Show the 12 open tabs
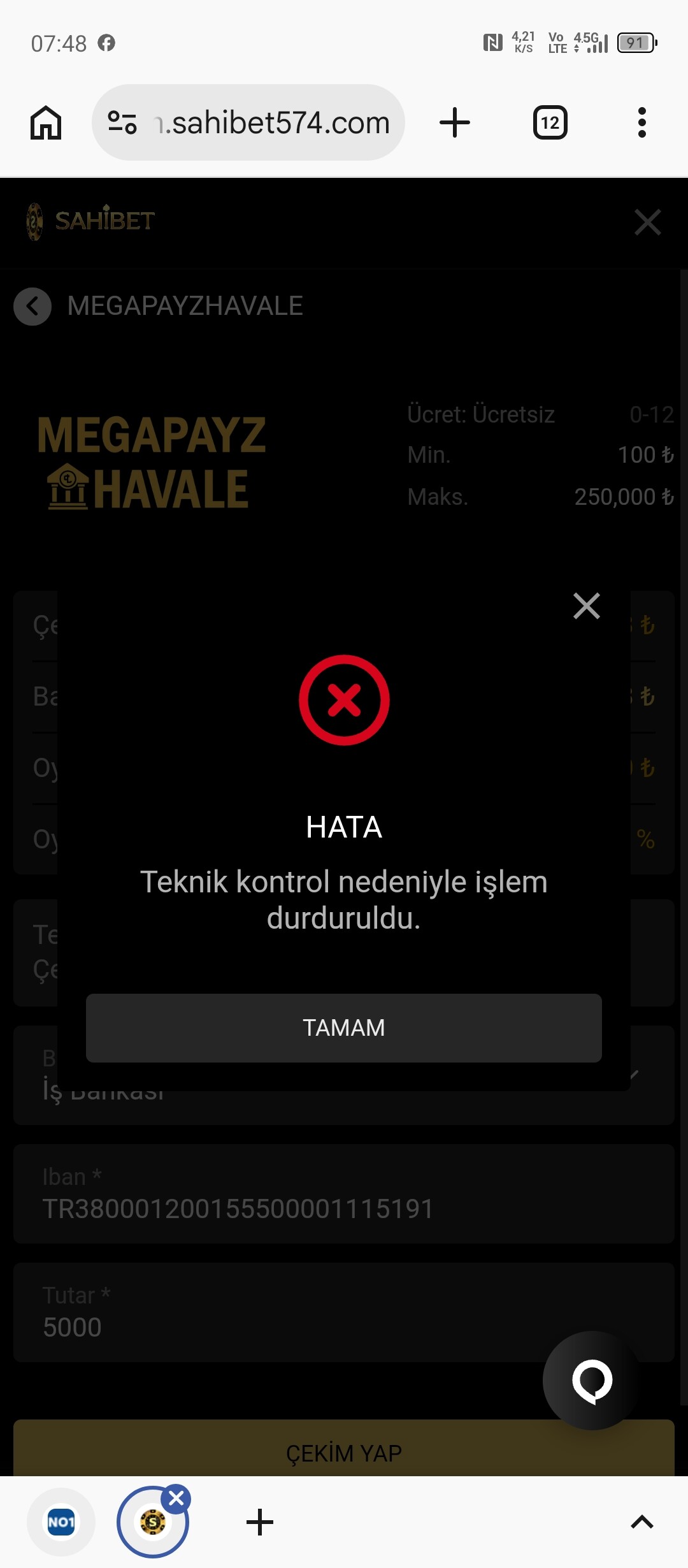688x1568 pixels. [x=550, y=122]
